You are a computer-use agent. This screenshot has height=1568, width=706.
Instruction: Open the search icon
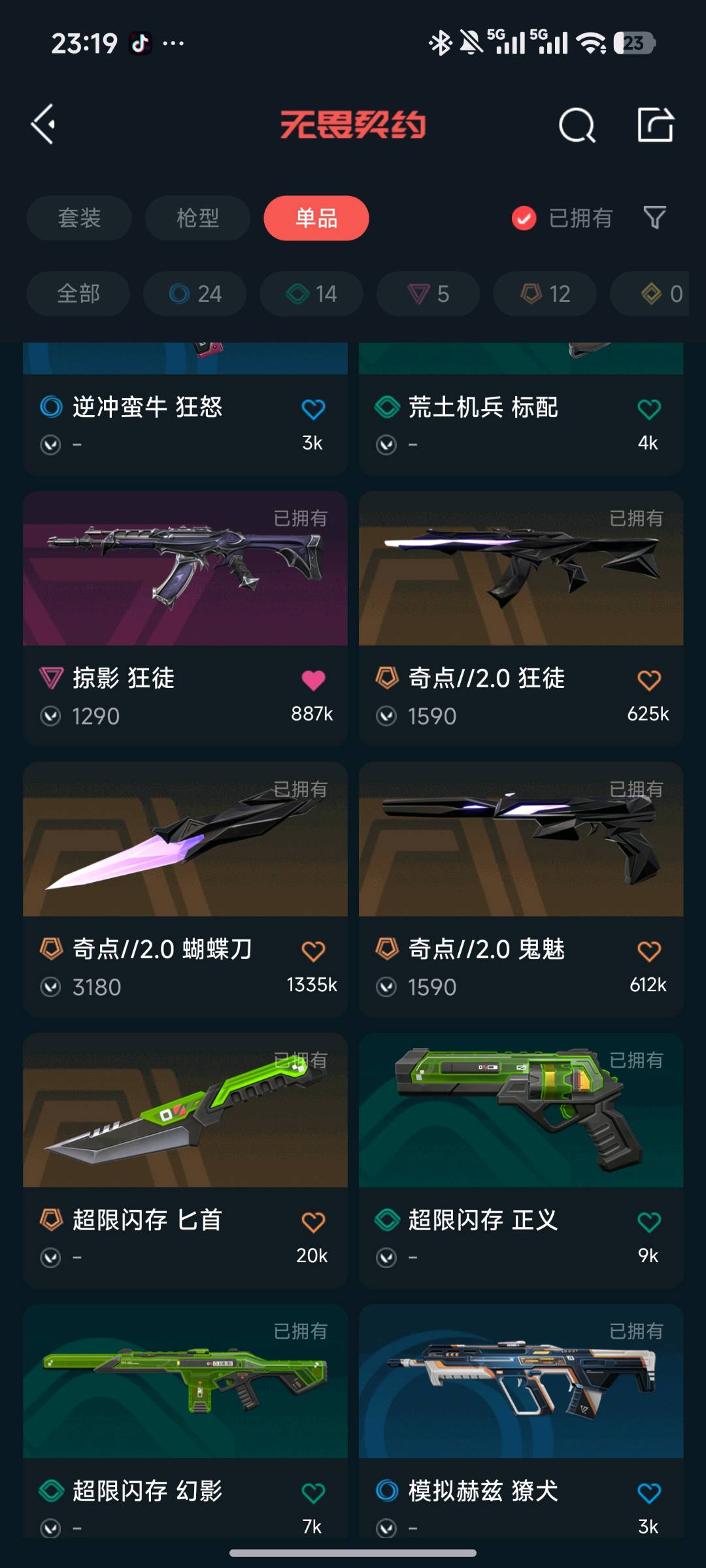pos(577,124)
